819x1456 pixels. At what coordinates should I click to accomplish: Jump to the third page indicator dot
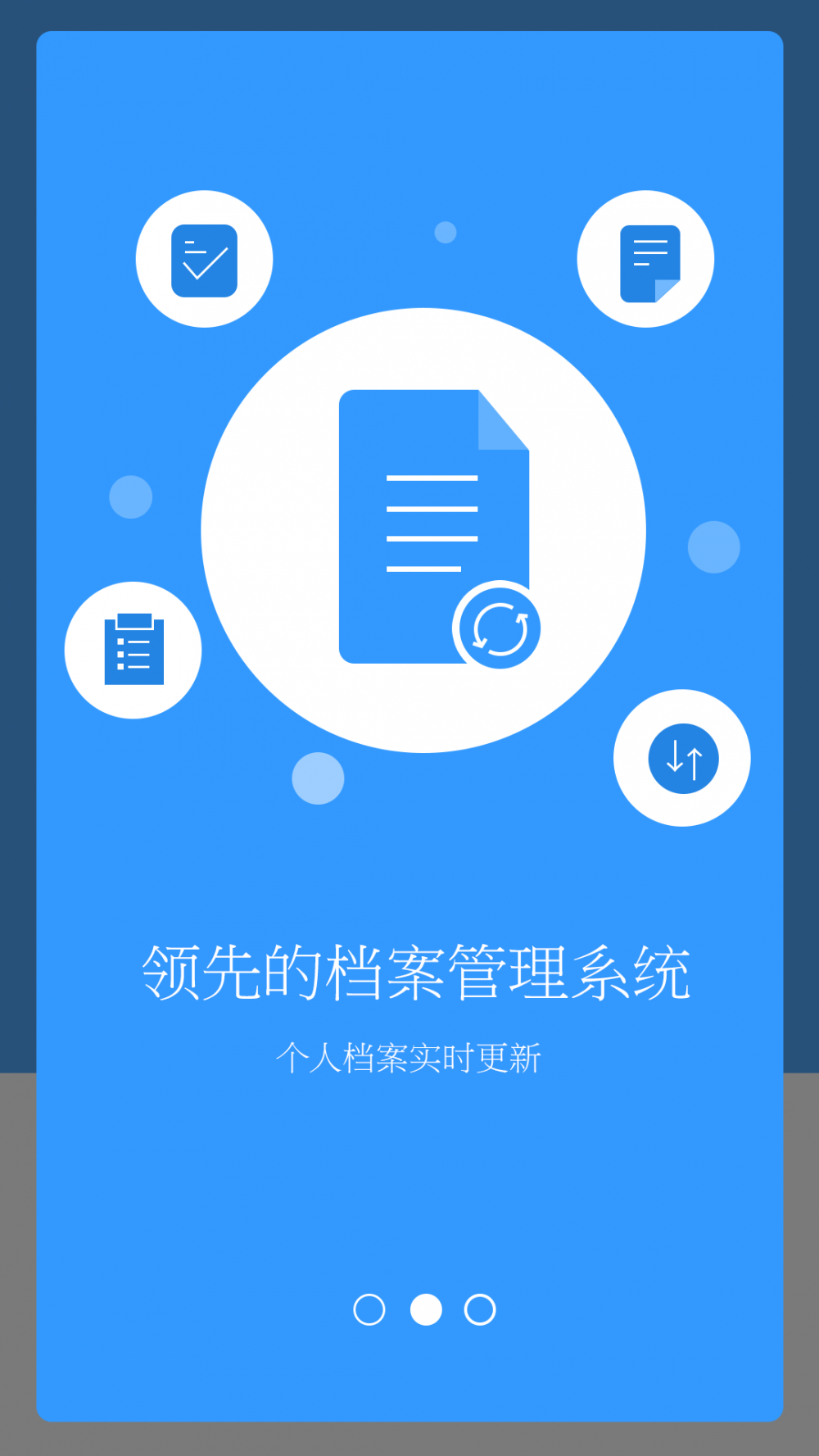tap(480, 1309)
